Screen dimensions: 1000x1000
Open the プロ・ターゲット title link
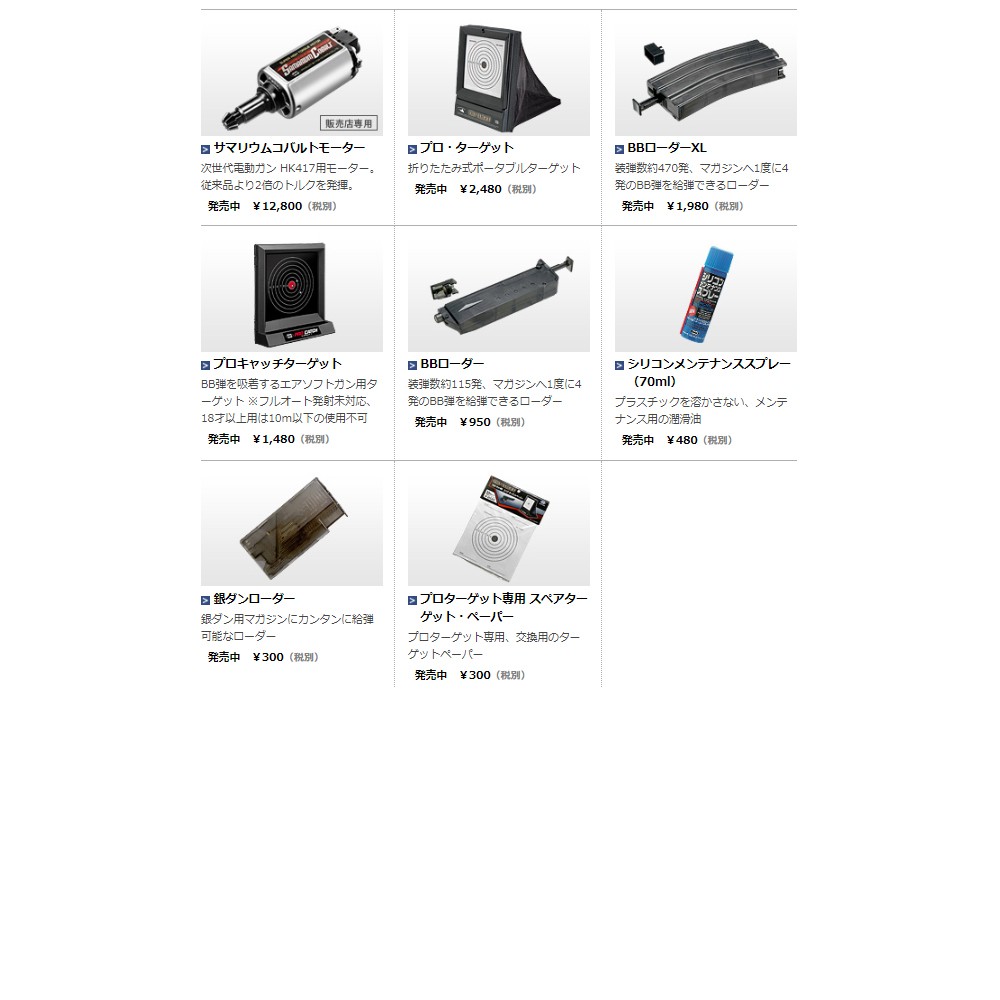pyautogui.click(x=467, y=147)
